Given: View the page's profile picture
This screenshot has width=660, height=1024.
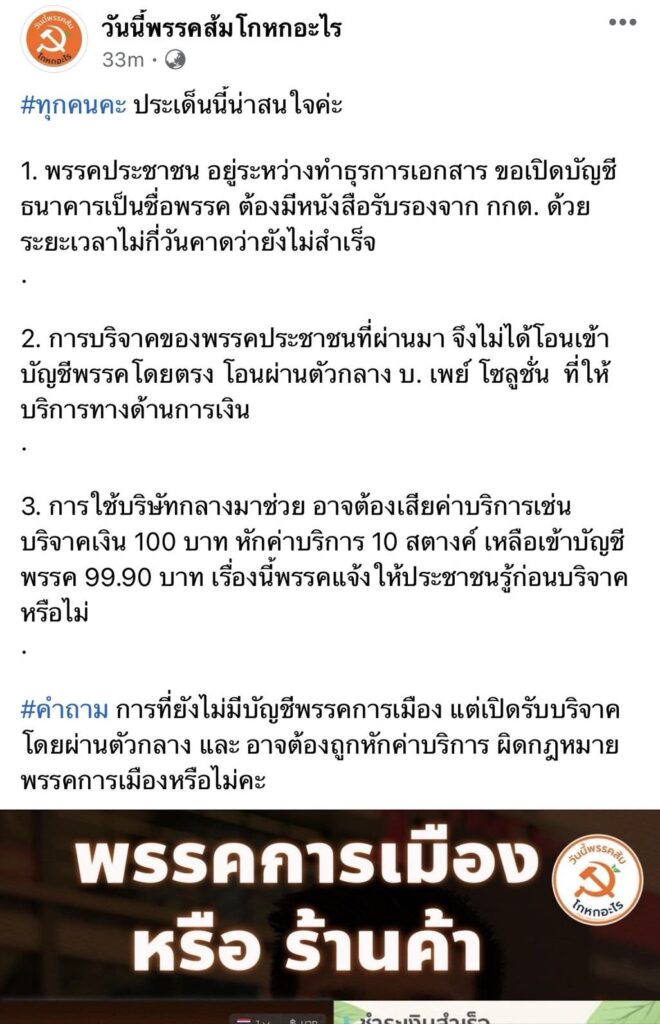Looking at the screenshot, I should [x=54, y=40].
